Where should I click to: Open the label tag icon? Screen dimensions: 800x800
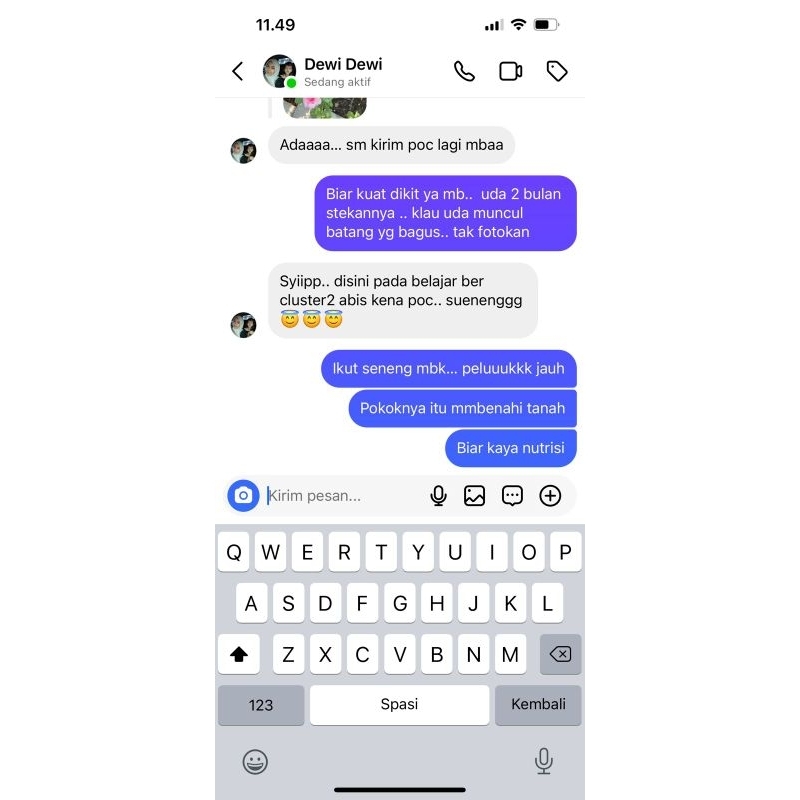[557, 71]
